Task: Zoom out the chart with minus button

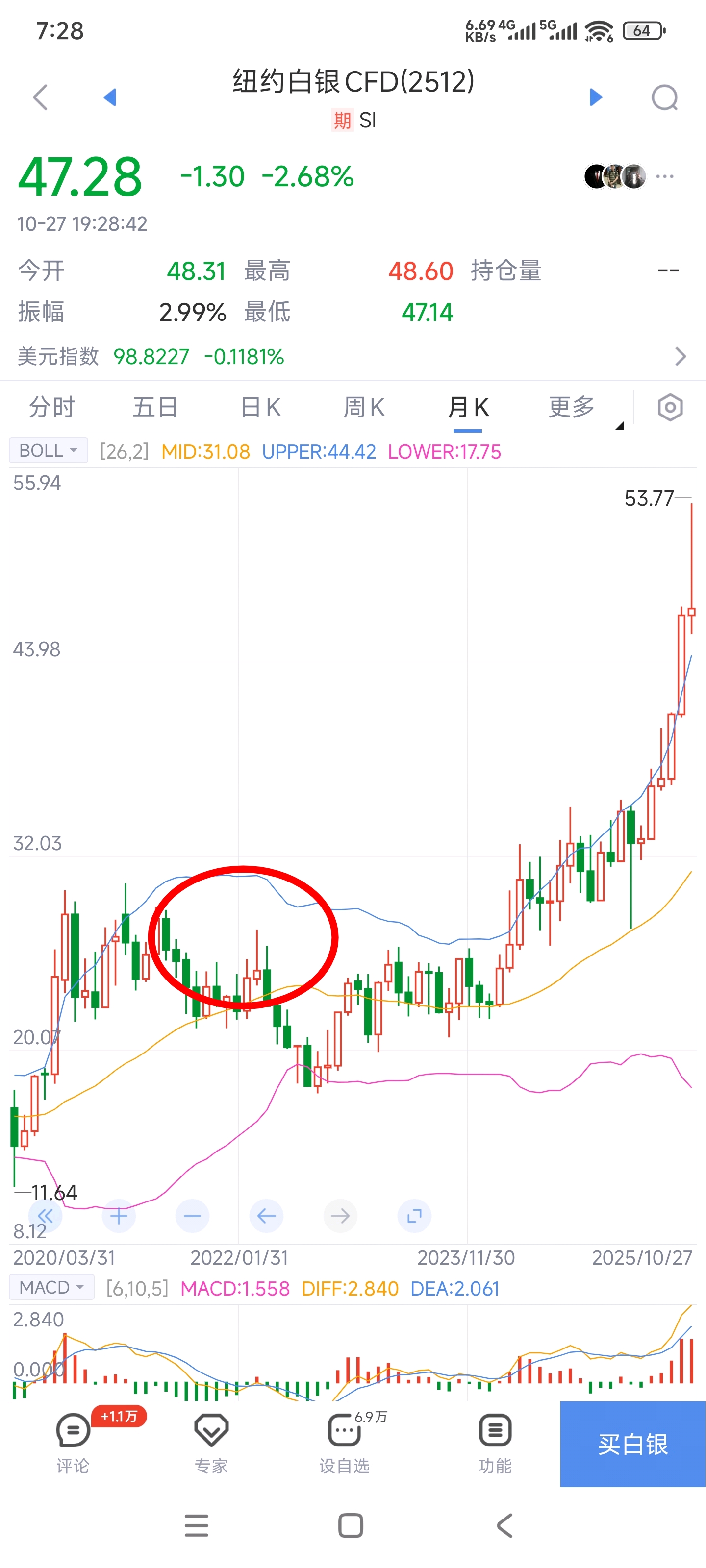Action: point(193,1216)
